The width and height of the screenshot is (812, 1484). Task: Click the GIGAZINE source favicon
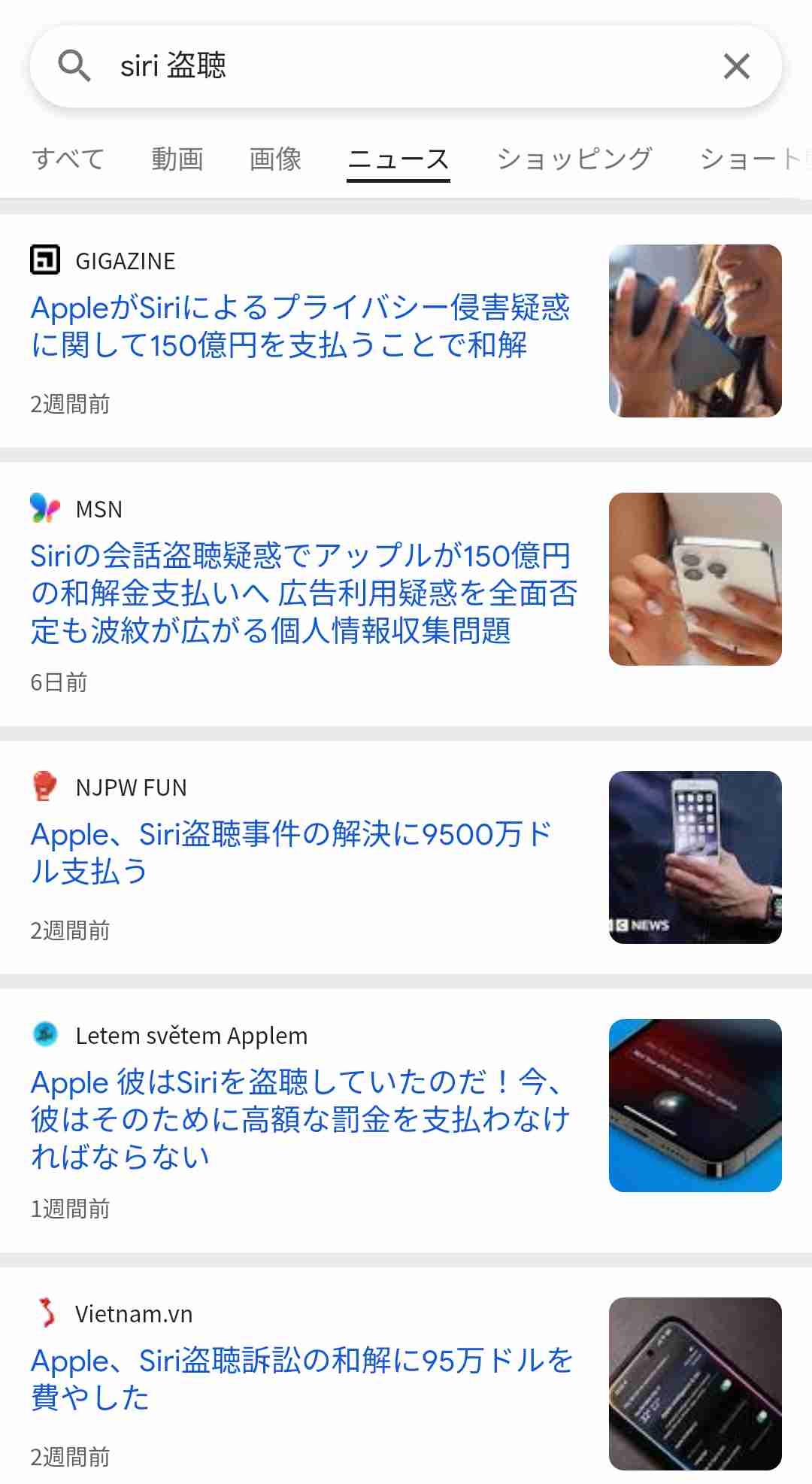point(44,260)
